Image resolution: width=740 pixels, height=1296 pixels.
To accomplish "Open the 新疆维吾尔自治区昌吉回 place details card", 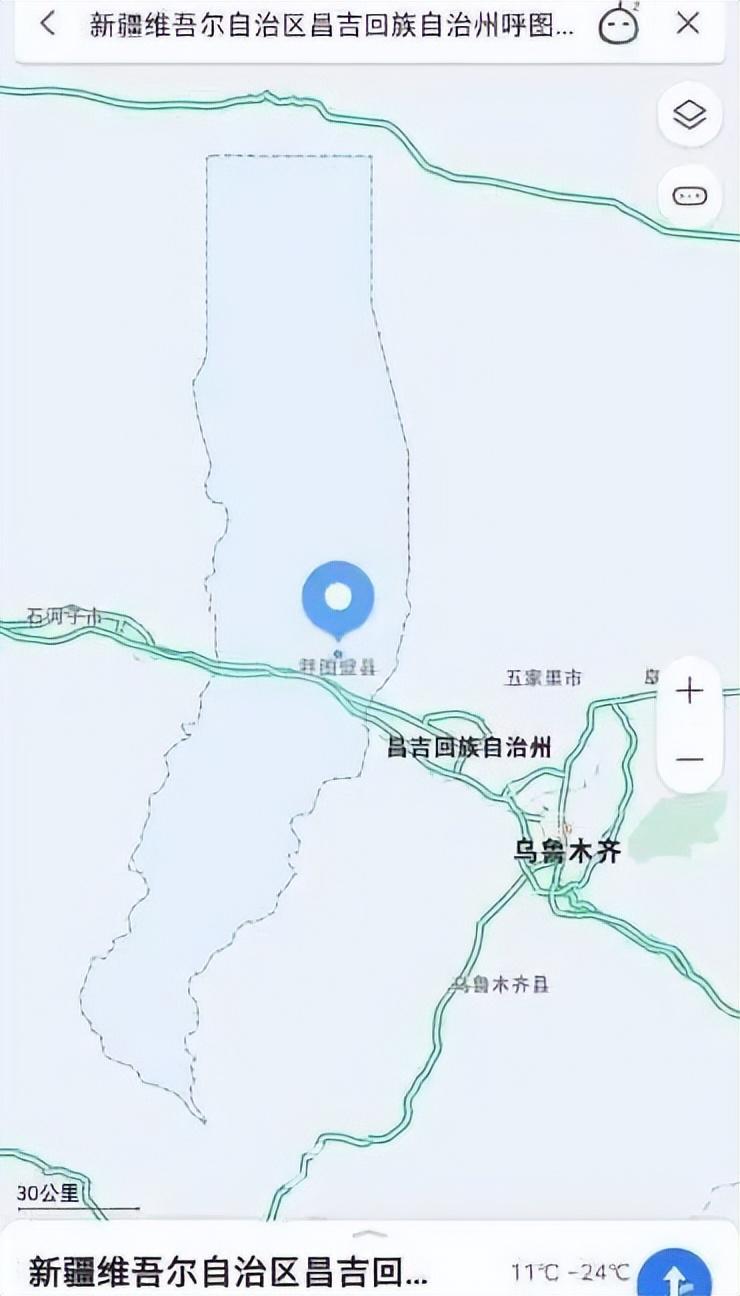I will [230, 1272].
